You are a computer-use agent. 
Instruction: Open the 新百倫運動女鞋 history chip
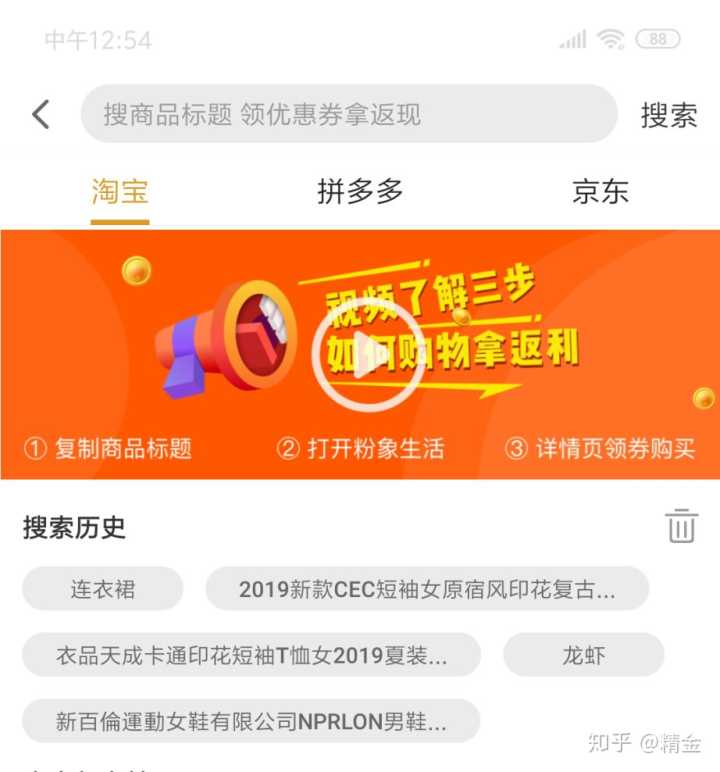click(x=251, y=721)
